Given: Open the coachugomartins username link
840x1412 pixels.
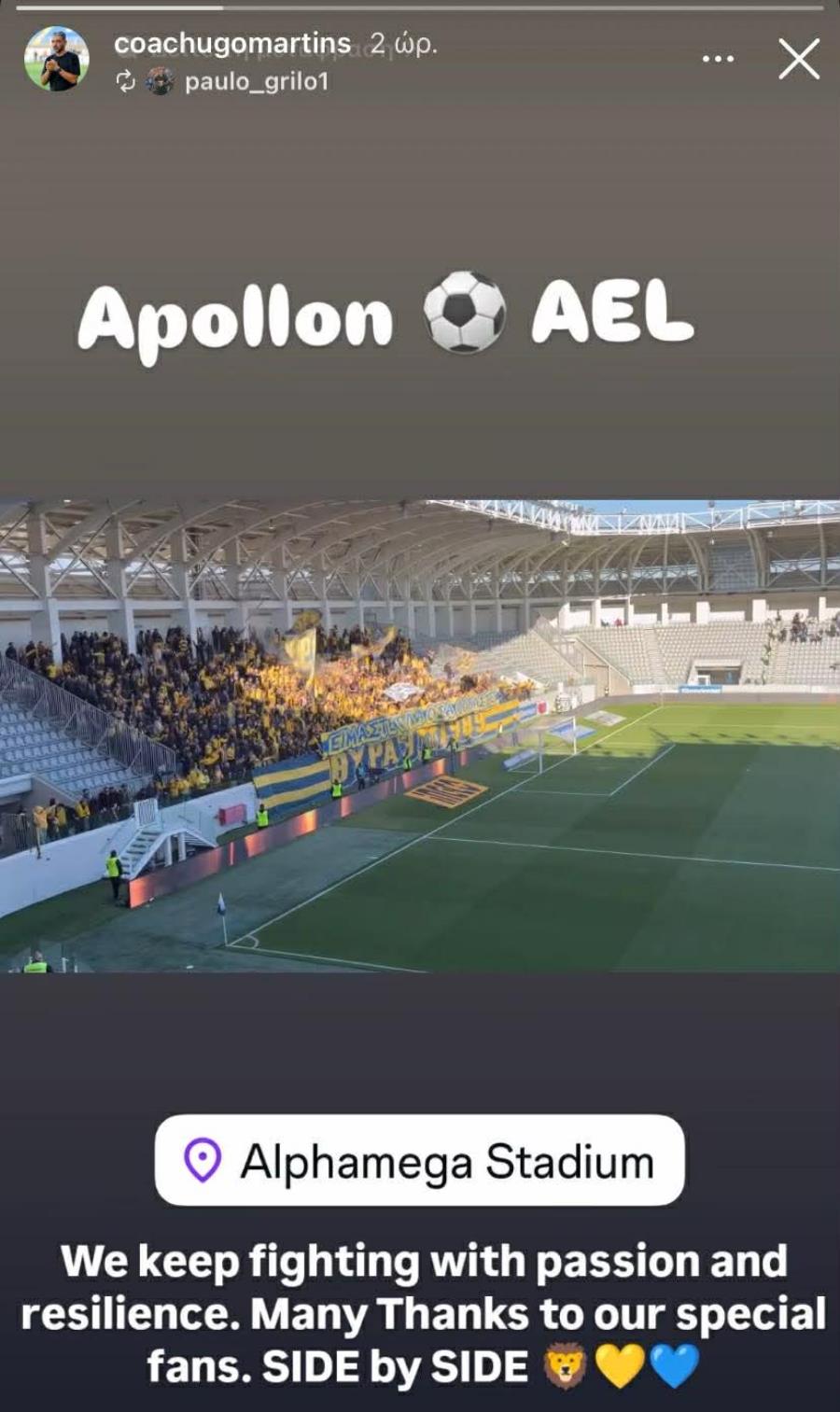Looking at the screenshot, I should click(x=231, y=43).
